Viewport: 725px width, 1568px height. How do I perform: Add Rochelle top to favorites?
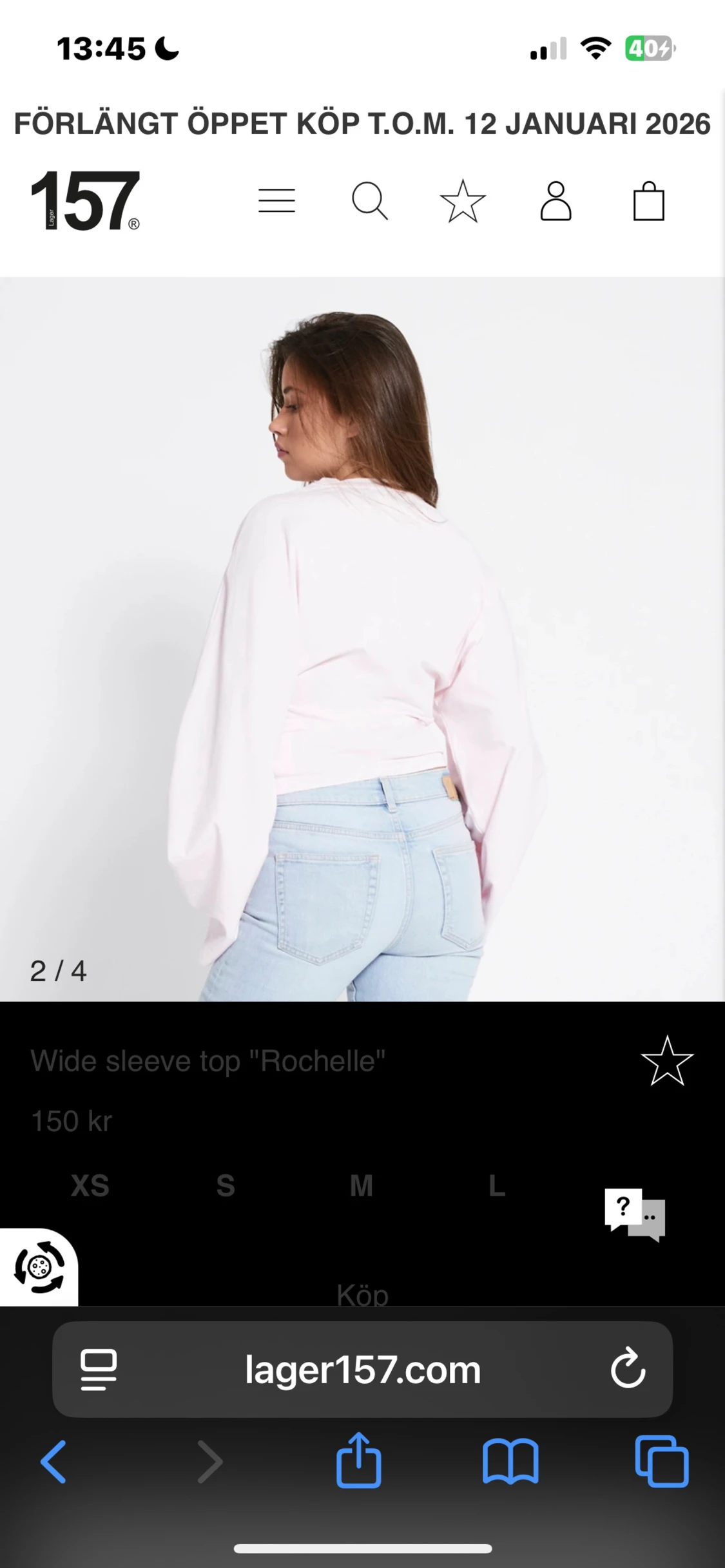(667, 1061)
